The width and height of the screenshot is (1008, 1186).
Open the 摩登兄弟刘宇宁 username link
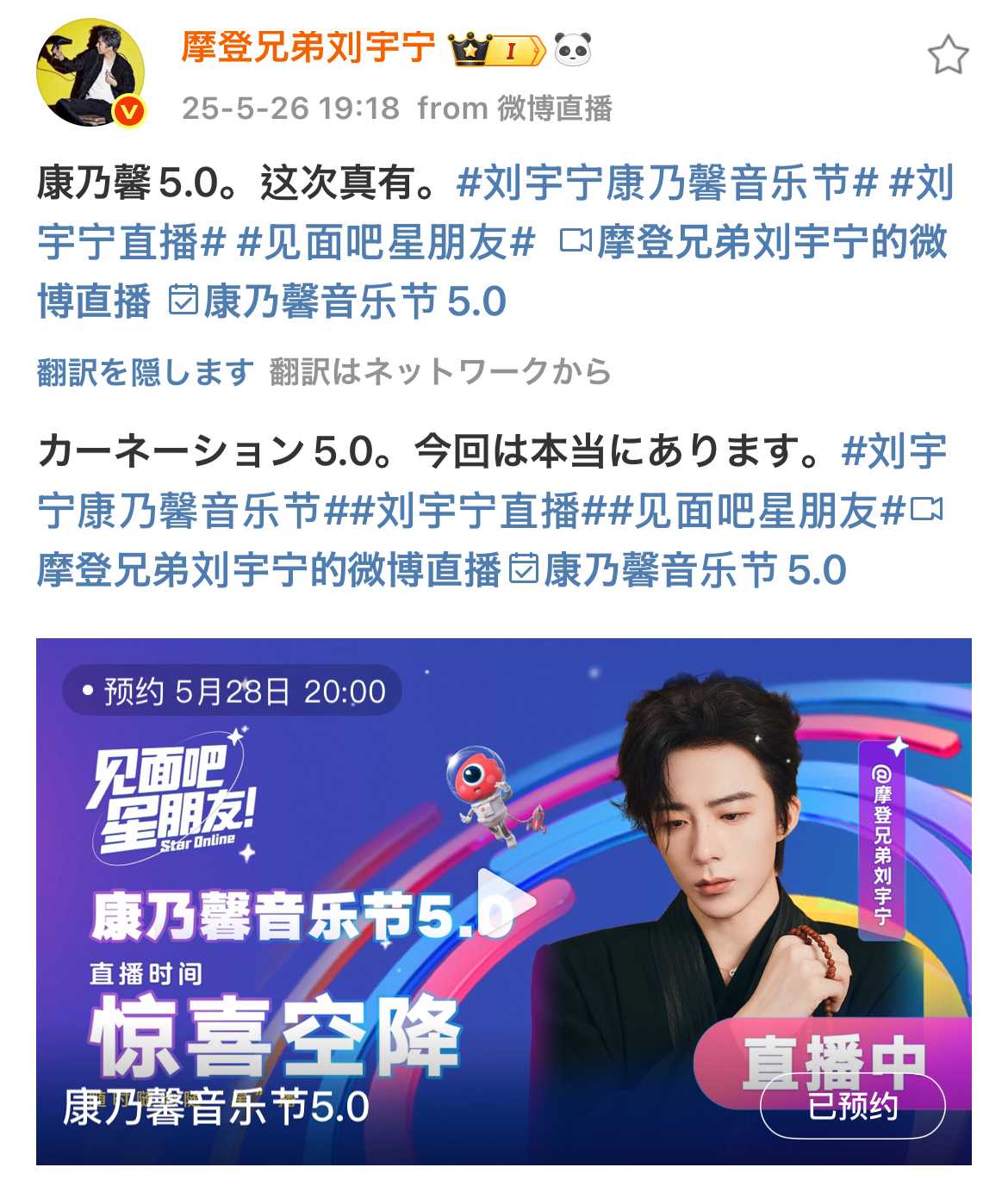[308, 47]
